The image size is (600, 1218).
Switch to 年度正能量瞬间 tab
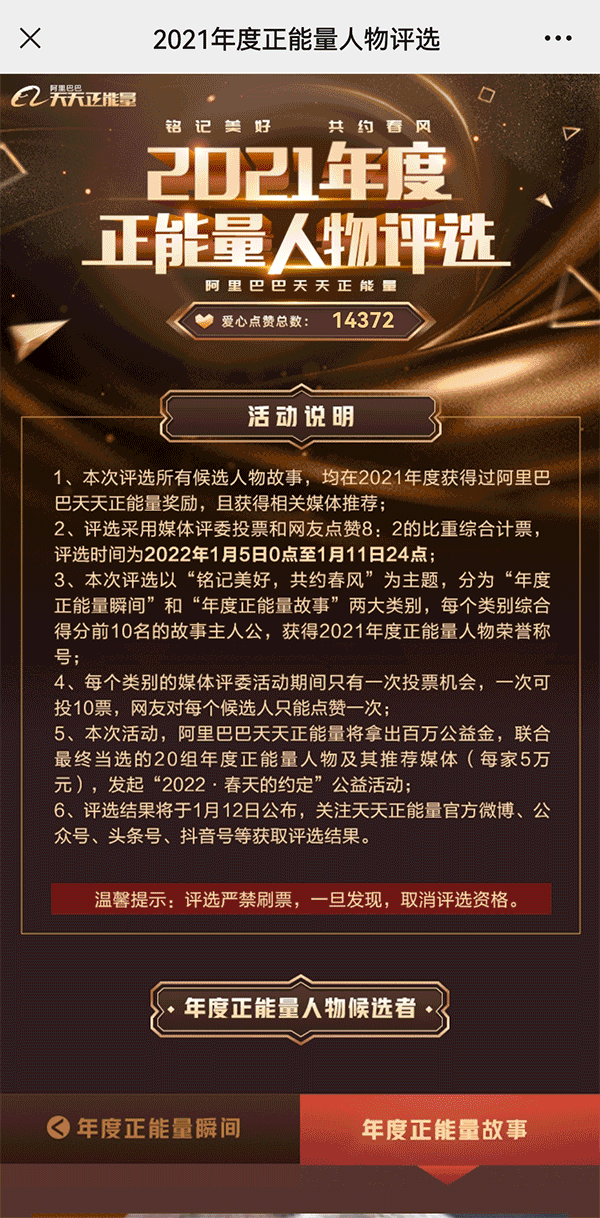click(148, 1129)
